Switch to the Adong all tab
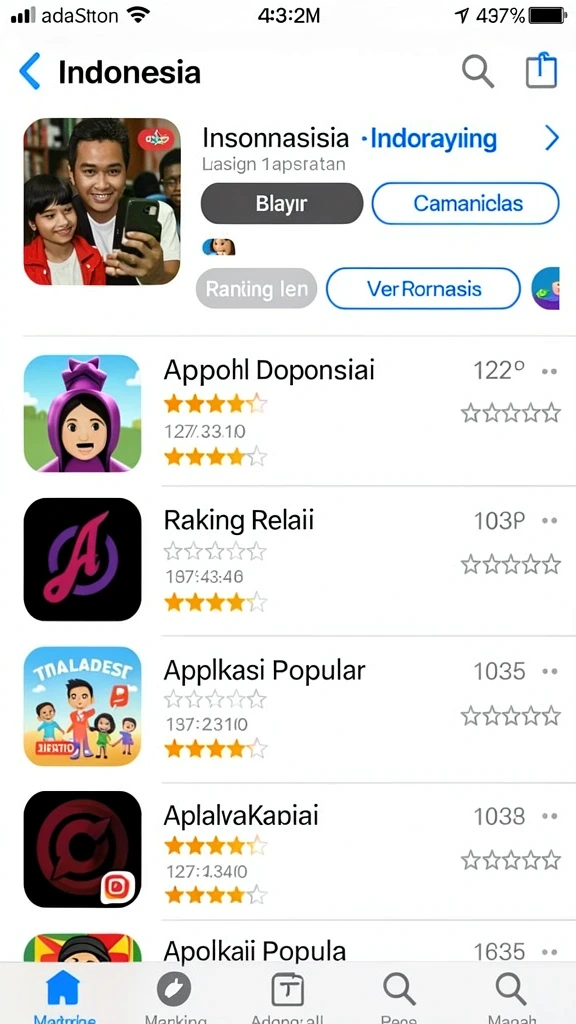Image resolution: width=576 pixels, height=1024 pixels. 287,996
